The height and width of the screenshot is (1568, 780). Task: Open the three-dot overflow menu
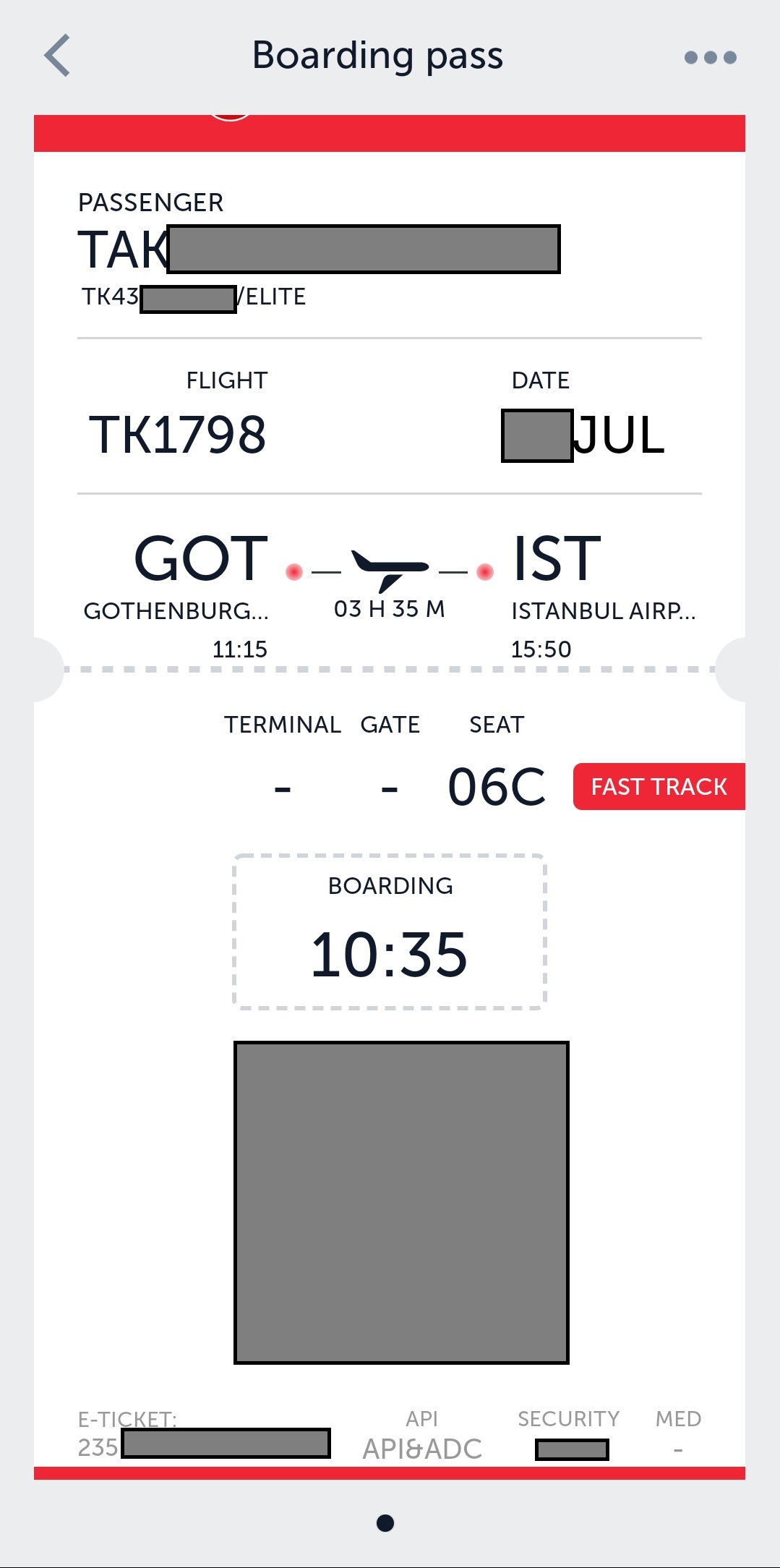point(710,57)
